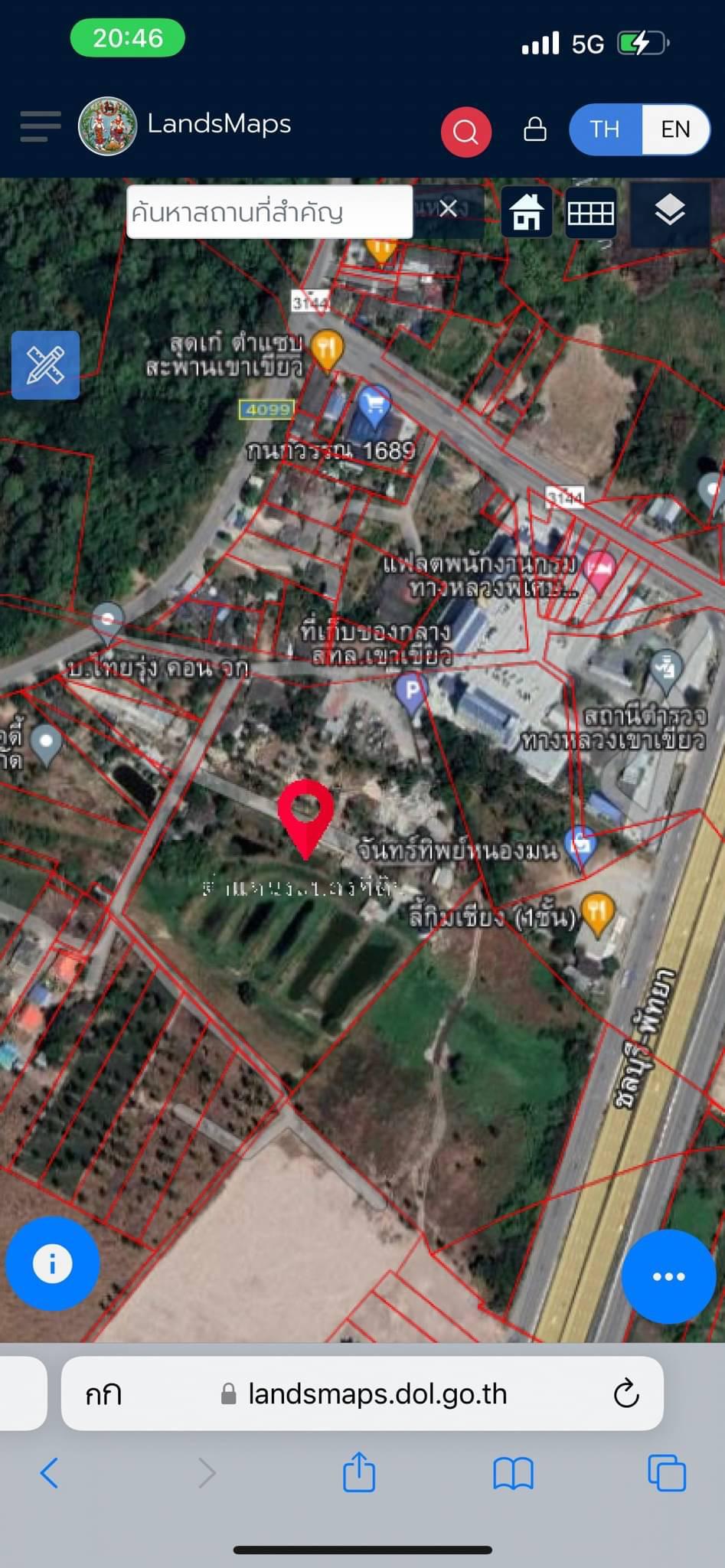Clear the place search with X
This screenshot has width=725, height=1568.
tap(449, 208)
